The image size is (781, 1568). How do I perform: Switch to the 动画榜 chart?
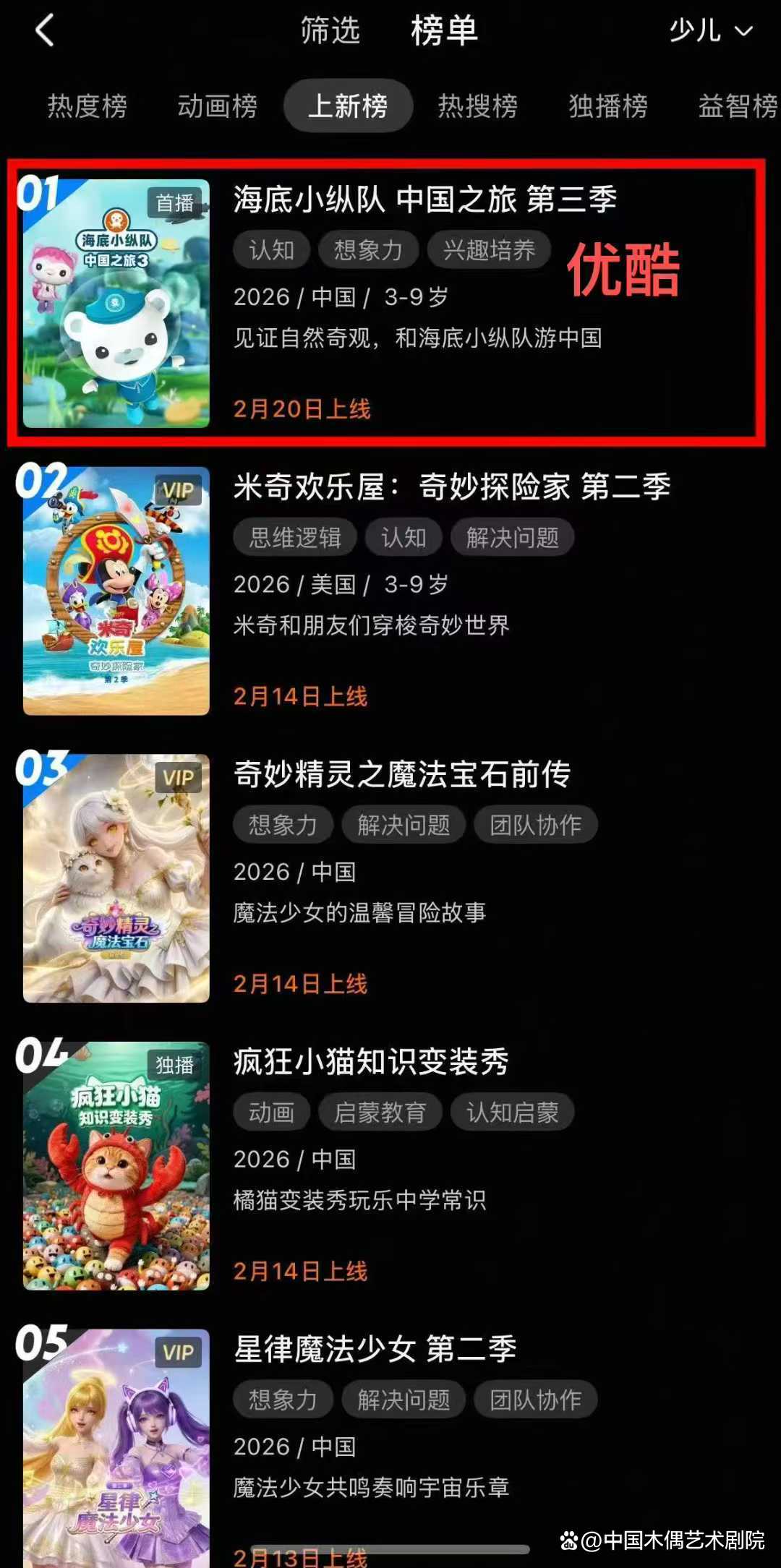click(217, 106)
